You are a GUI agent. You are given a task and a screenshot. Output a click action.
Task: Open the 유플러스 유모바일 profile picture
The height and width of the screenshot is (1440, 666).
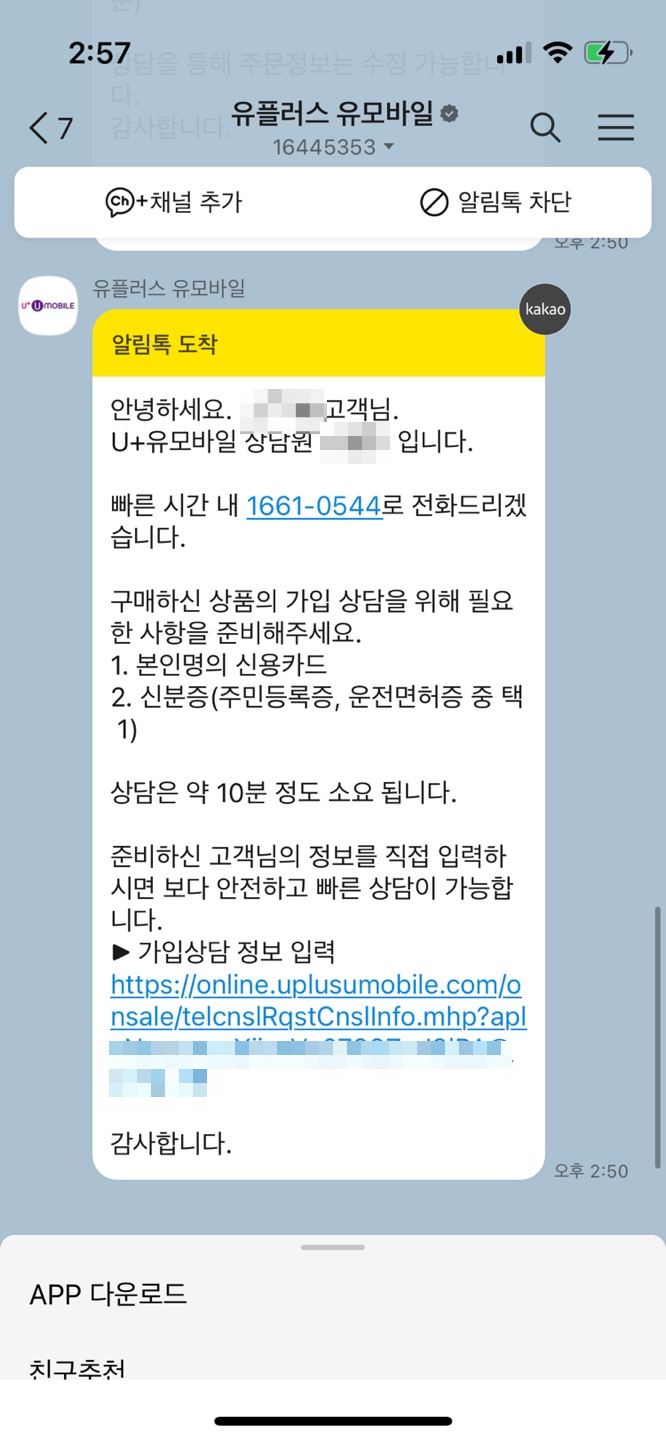click(48, 305)
